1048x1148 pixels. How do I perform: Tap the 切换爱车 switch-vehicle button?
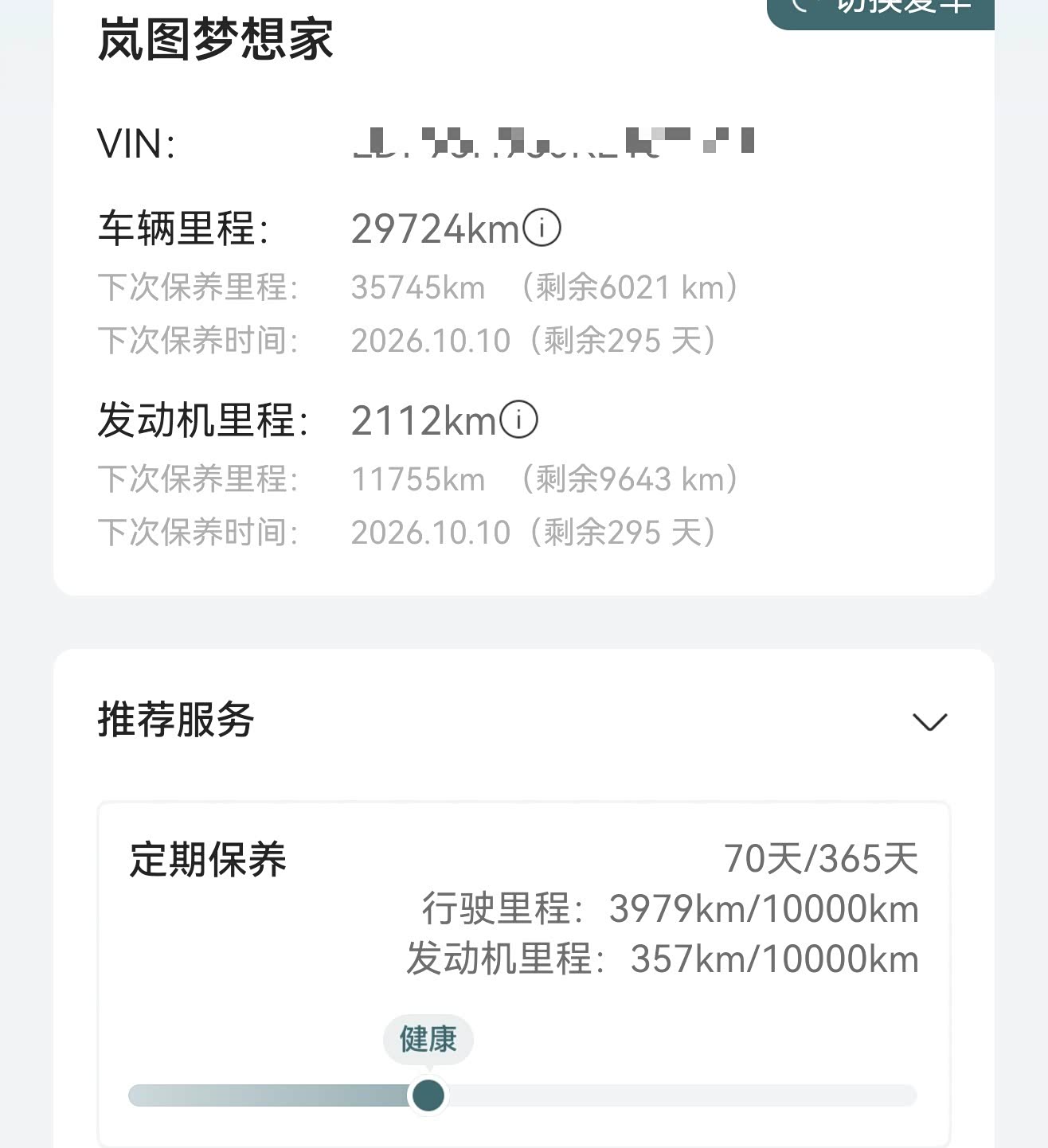coord(881,11)
